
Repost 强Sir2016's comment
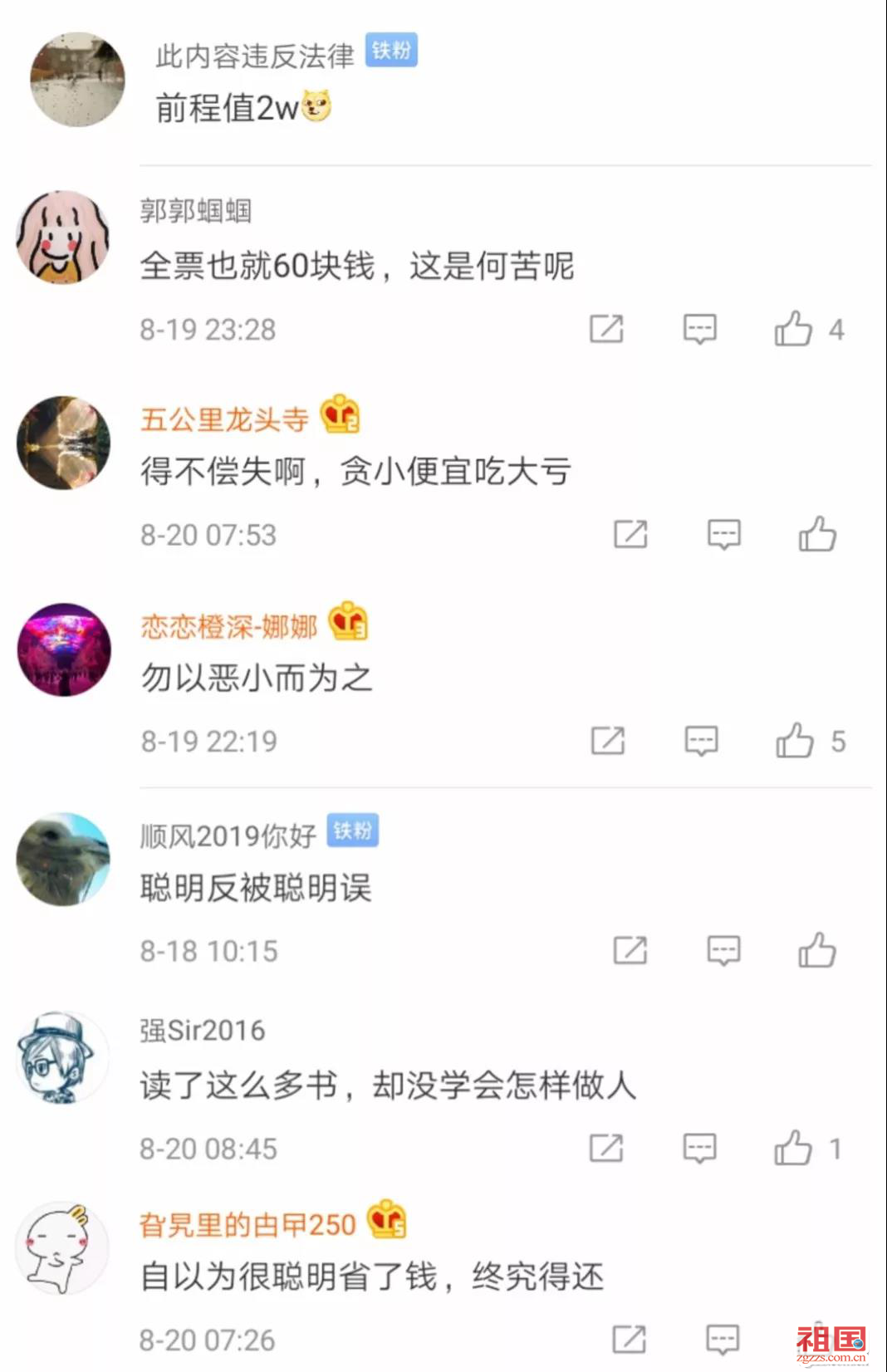[606, 1148]
